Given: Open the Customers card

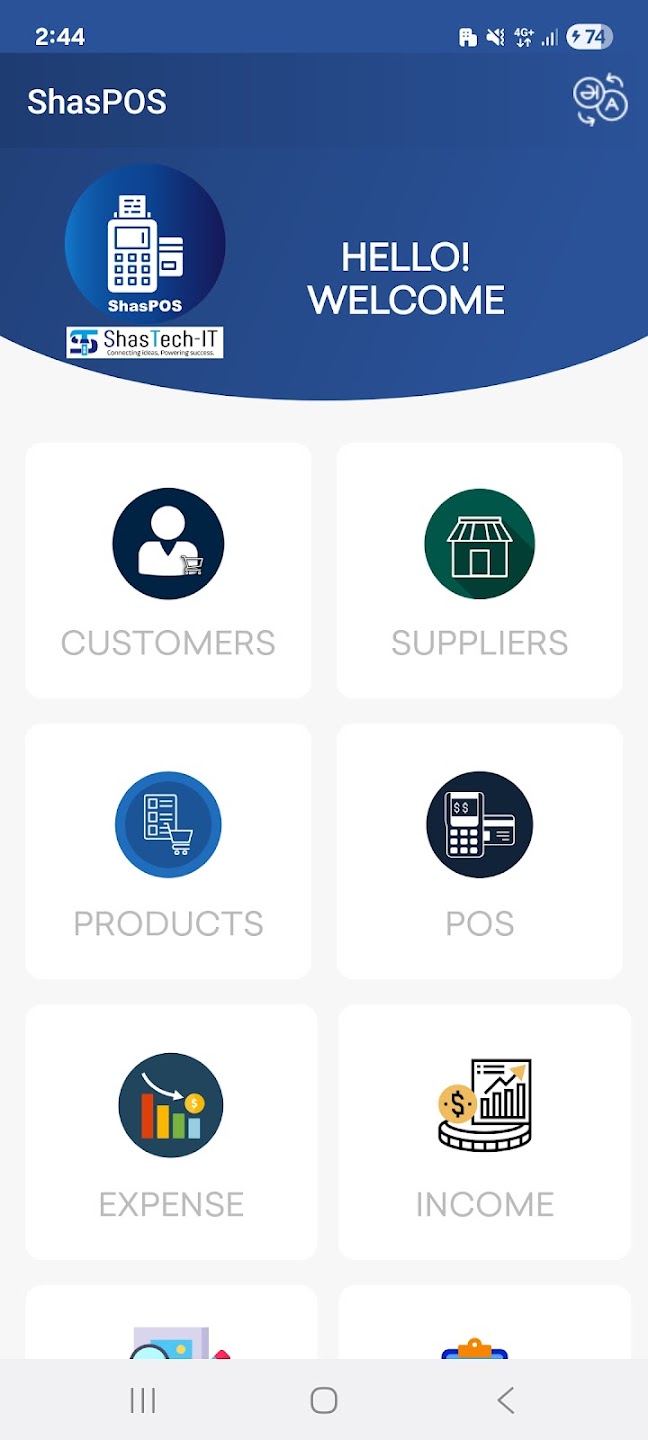Looking at the screenshot, I should (168, 571).
